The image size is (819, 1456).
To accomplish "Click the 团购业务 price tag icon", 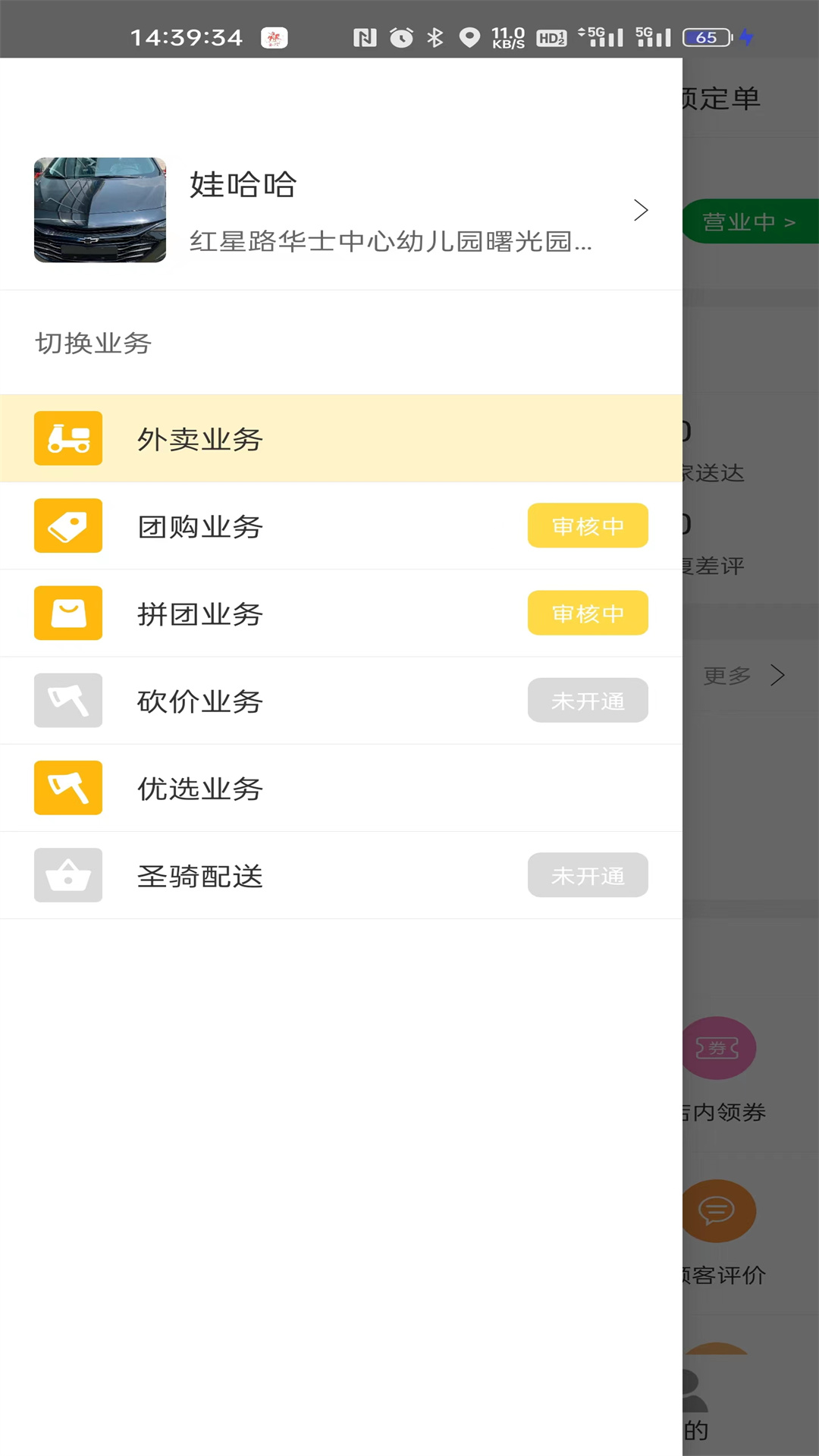I will pos(67,526).
